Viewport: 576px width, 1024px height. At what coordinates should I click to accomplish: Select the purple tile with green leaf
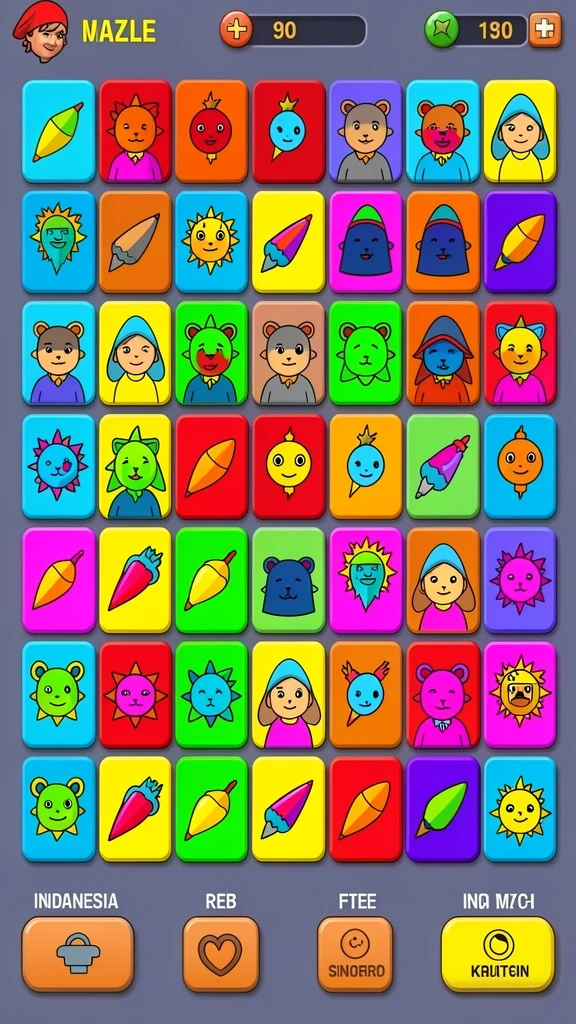[x=443, y=809]
